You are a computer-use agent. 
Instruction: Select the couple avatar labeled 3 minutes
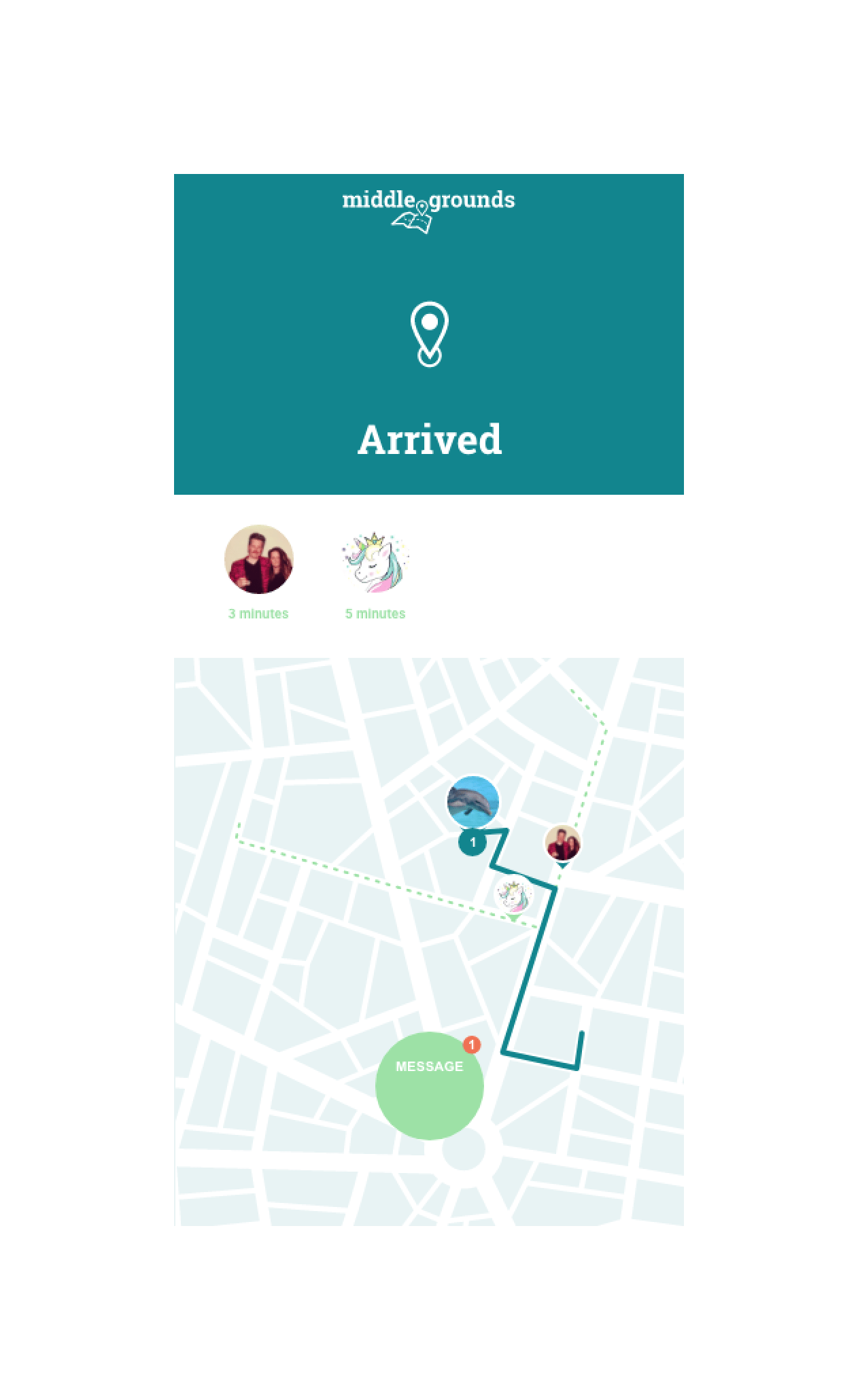pyautogui.click(x=259, y=559)
